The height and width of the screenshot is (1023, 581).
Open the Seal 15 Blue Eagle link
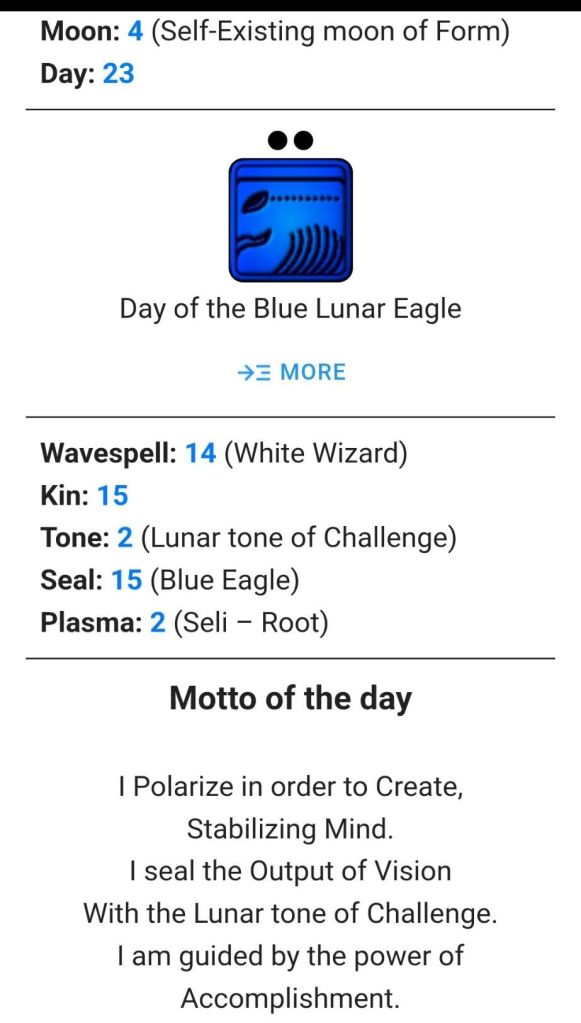[x=127, y=581]
